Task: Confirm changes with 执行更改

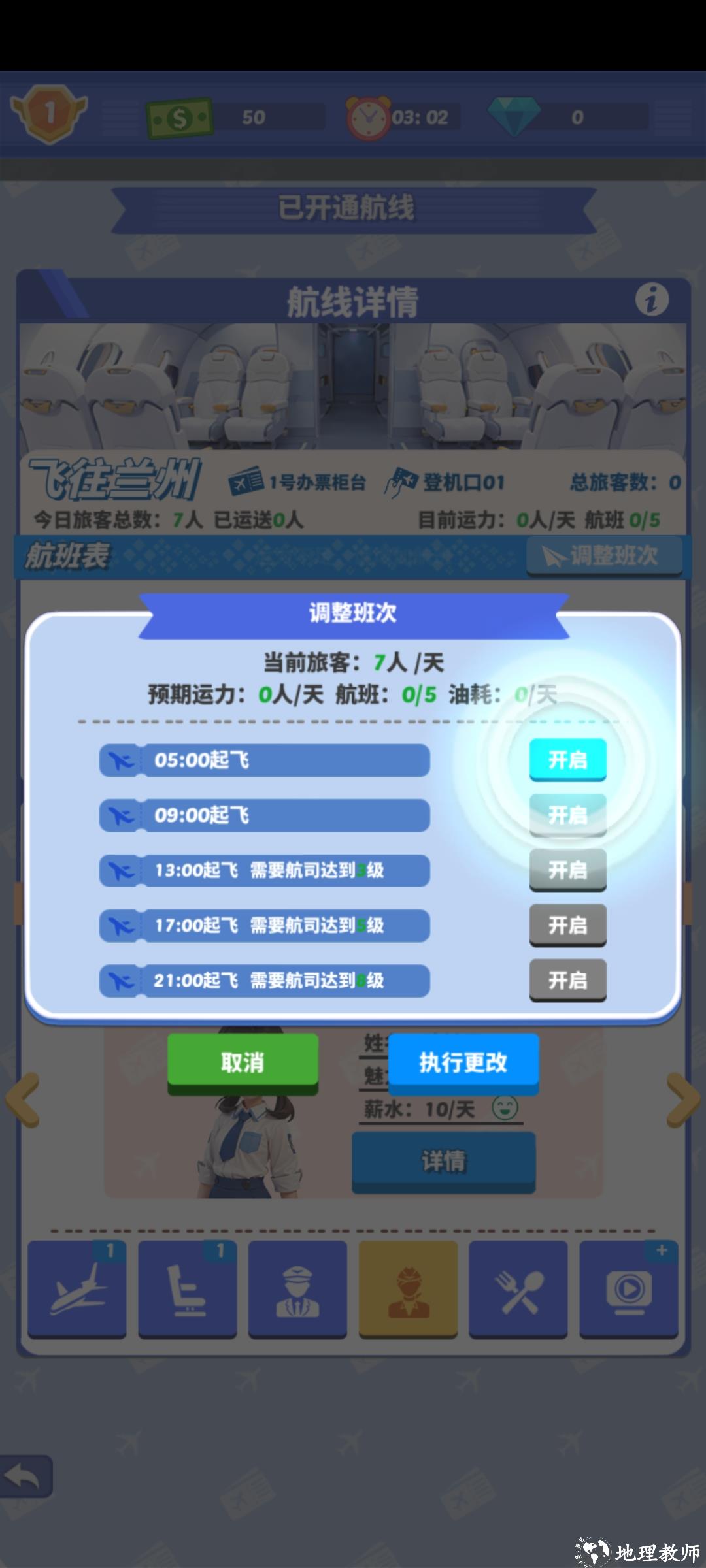Action: [463, 1063]
